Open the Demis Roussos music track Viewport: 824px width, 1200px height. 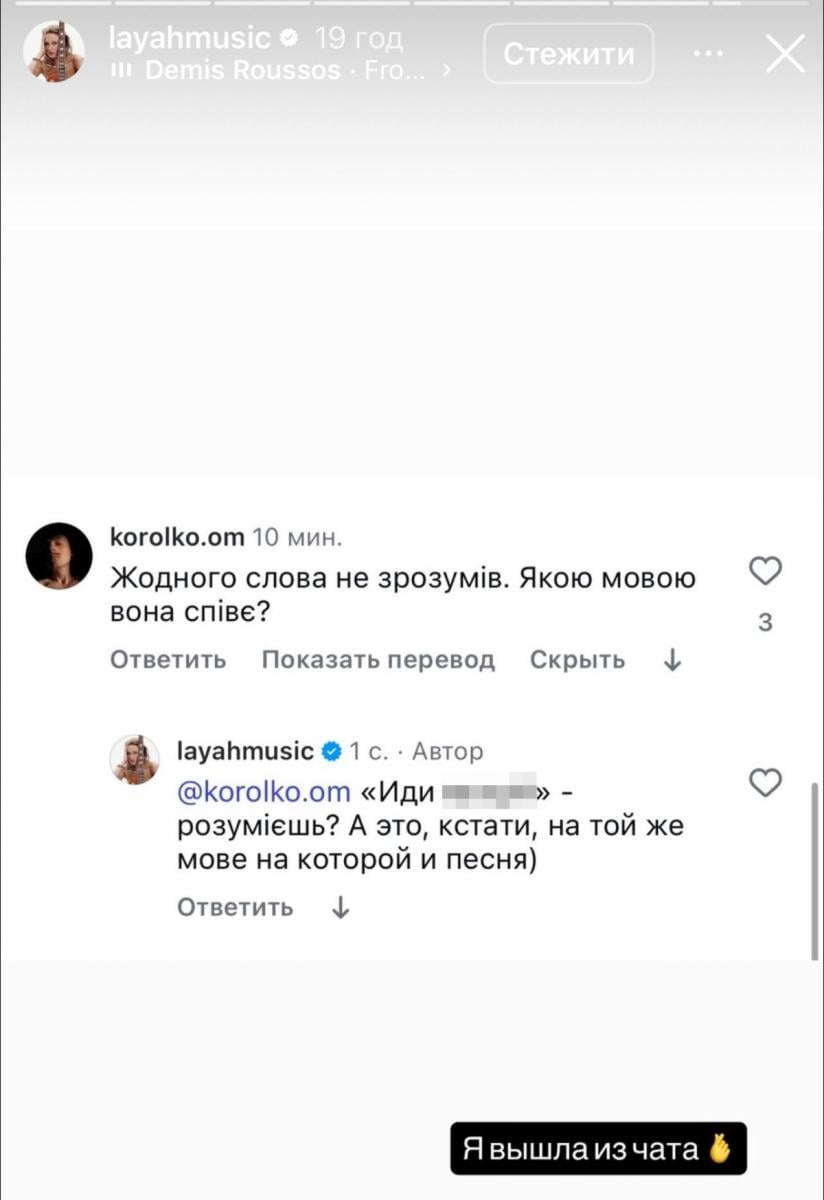pos(285,71)
